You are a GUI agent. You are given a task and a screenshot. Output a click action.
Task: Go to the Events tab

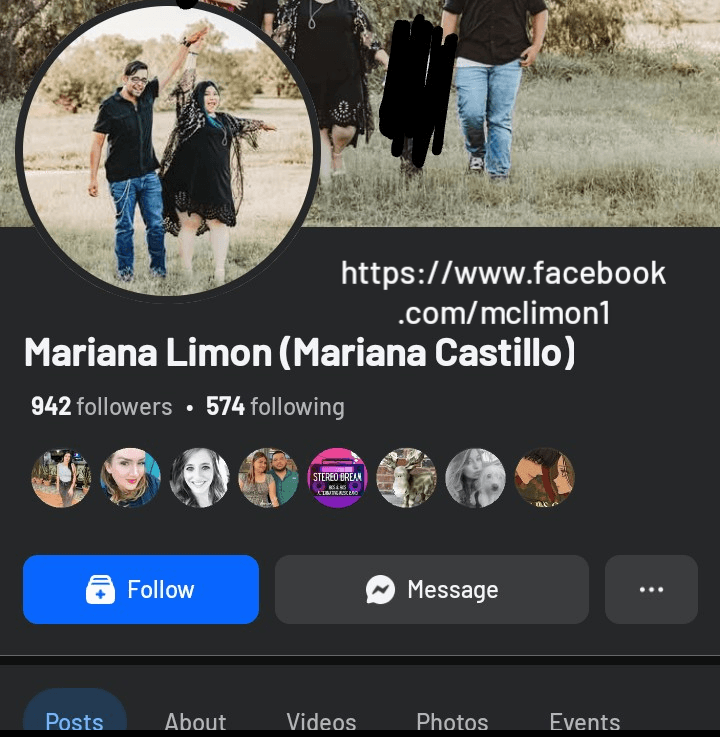click(584, 721)
